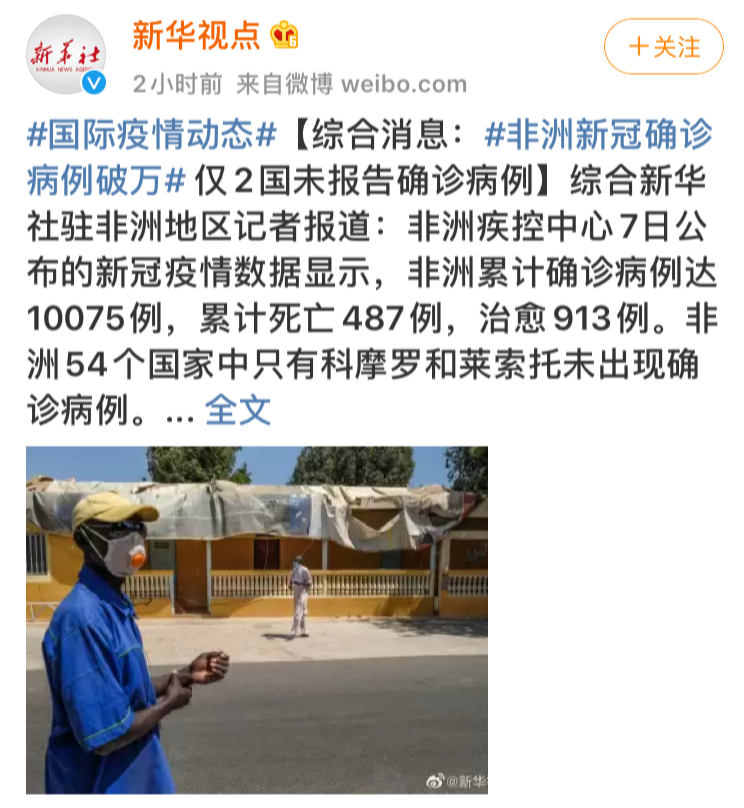View the attached post photo
Image resolution: width=744 pixels, height=808 pixels.
(257, 619)
